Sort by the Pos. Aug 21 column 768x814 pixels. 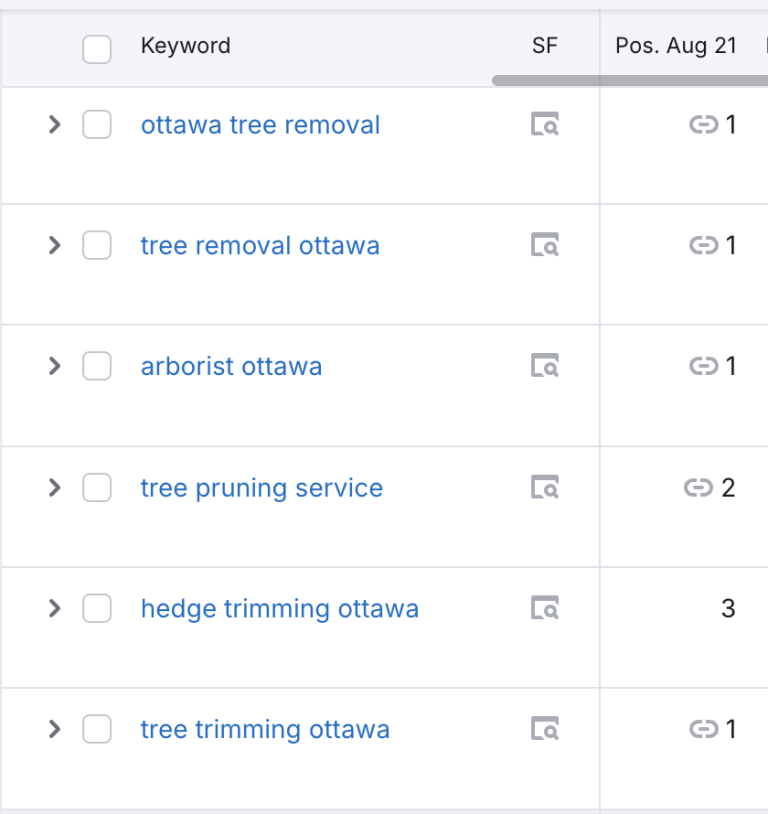pyautogui.click(x=675, y=46)
